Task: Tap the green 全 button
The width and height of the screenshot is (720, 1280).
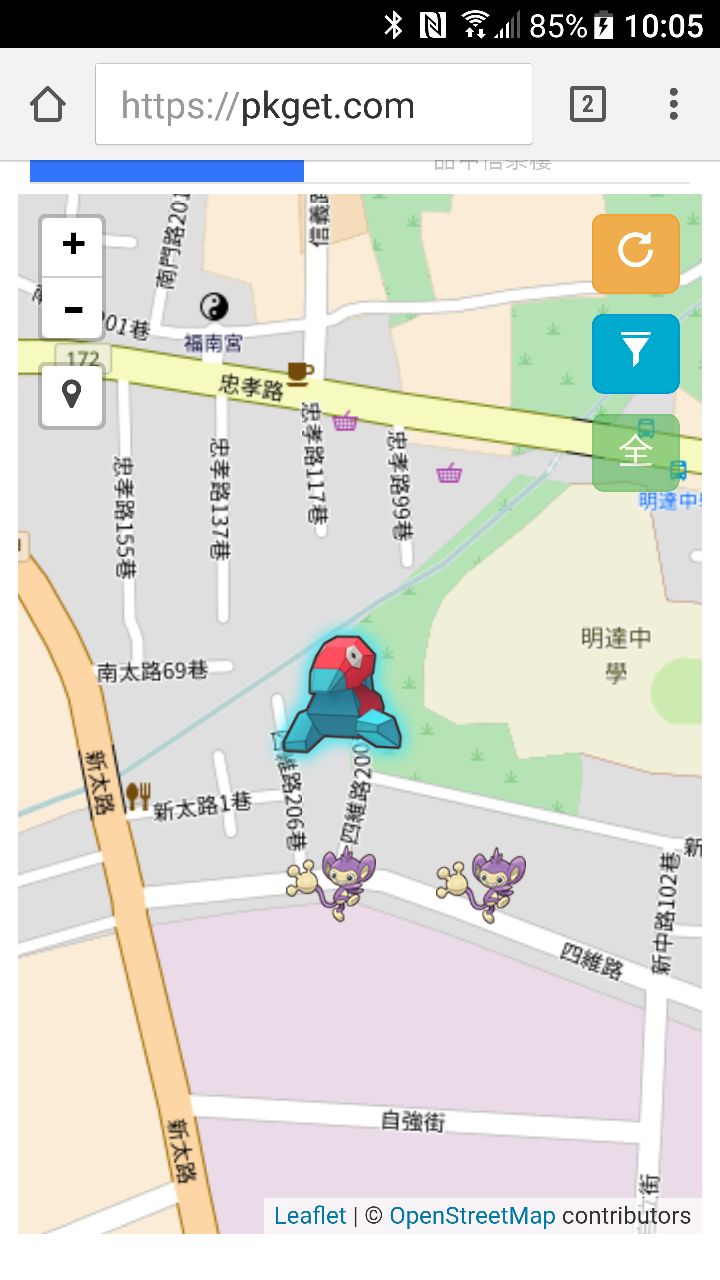Action: (635, 452)
